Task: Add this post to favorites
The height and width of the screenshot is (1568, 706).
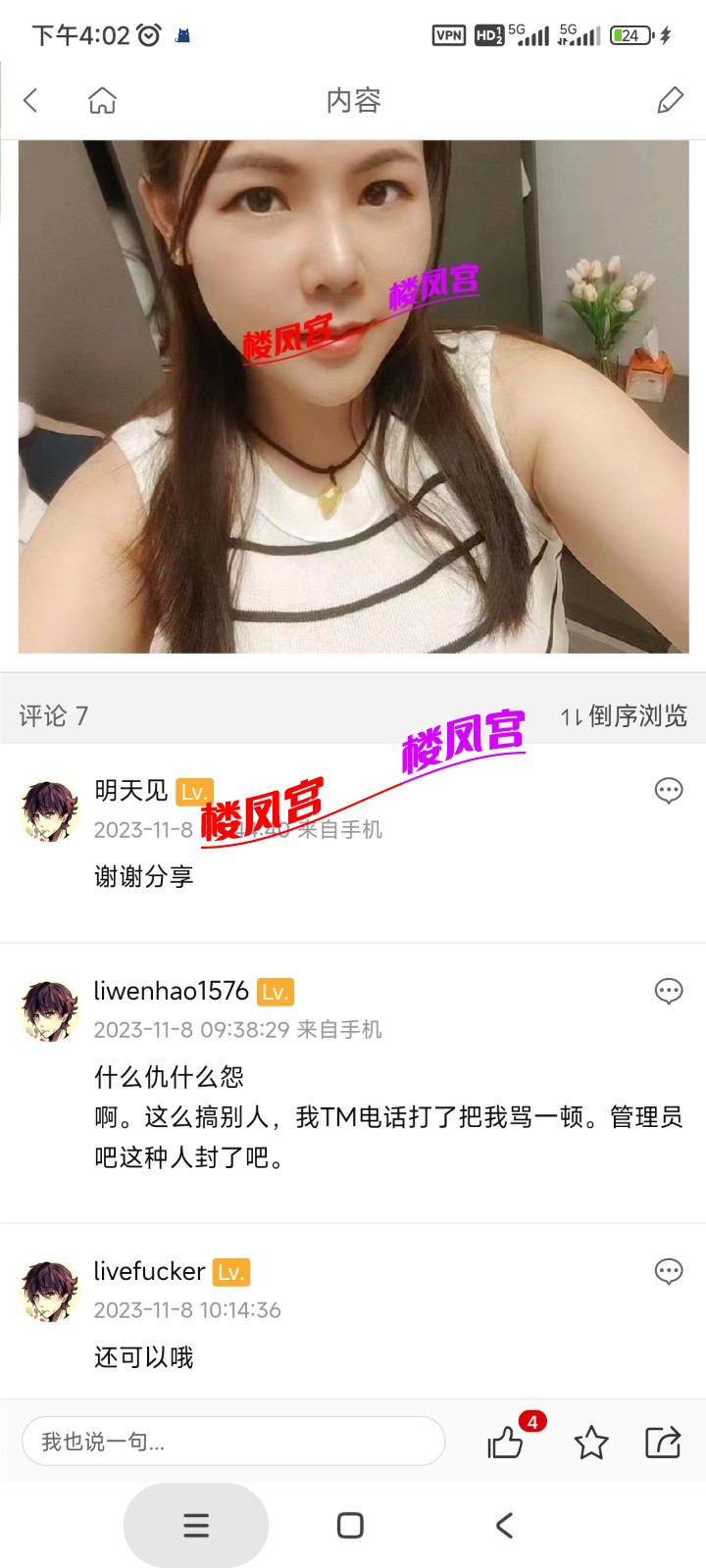Action: [591, 1442]
